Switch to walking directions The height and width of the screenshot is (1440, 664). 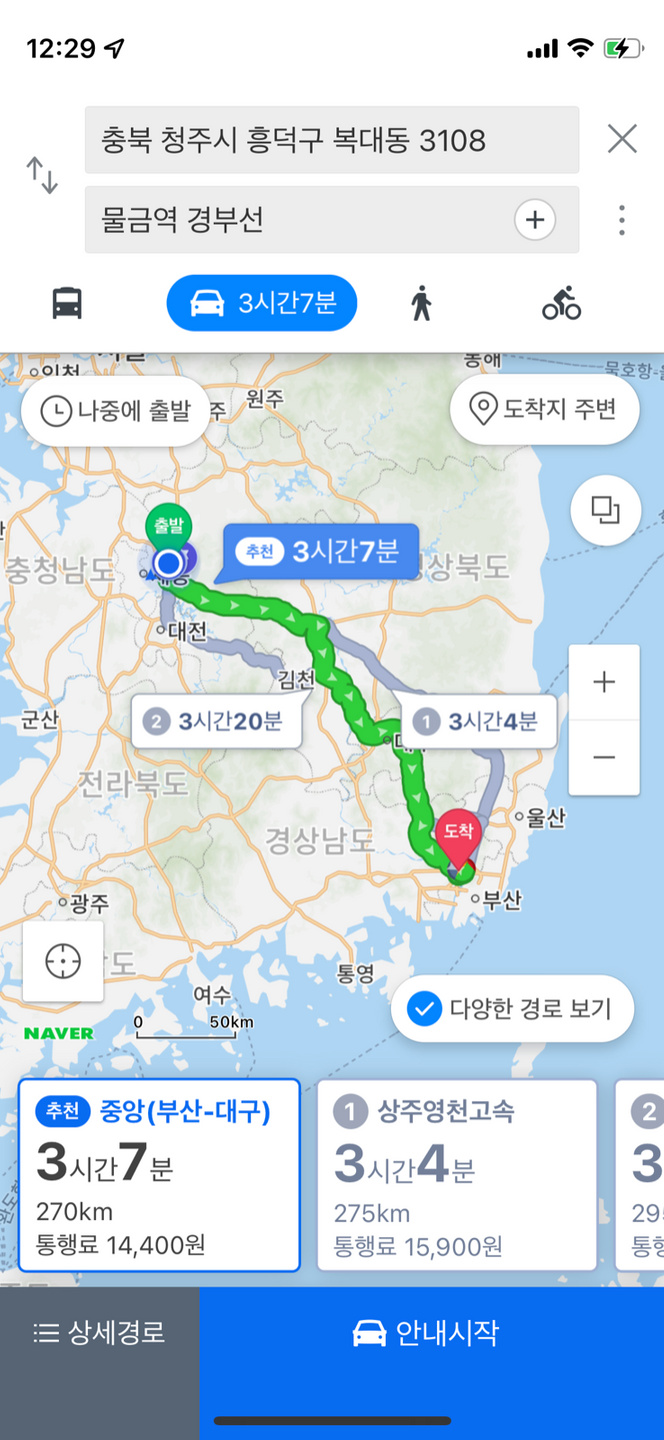[x=421, y=303]
